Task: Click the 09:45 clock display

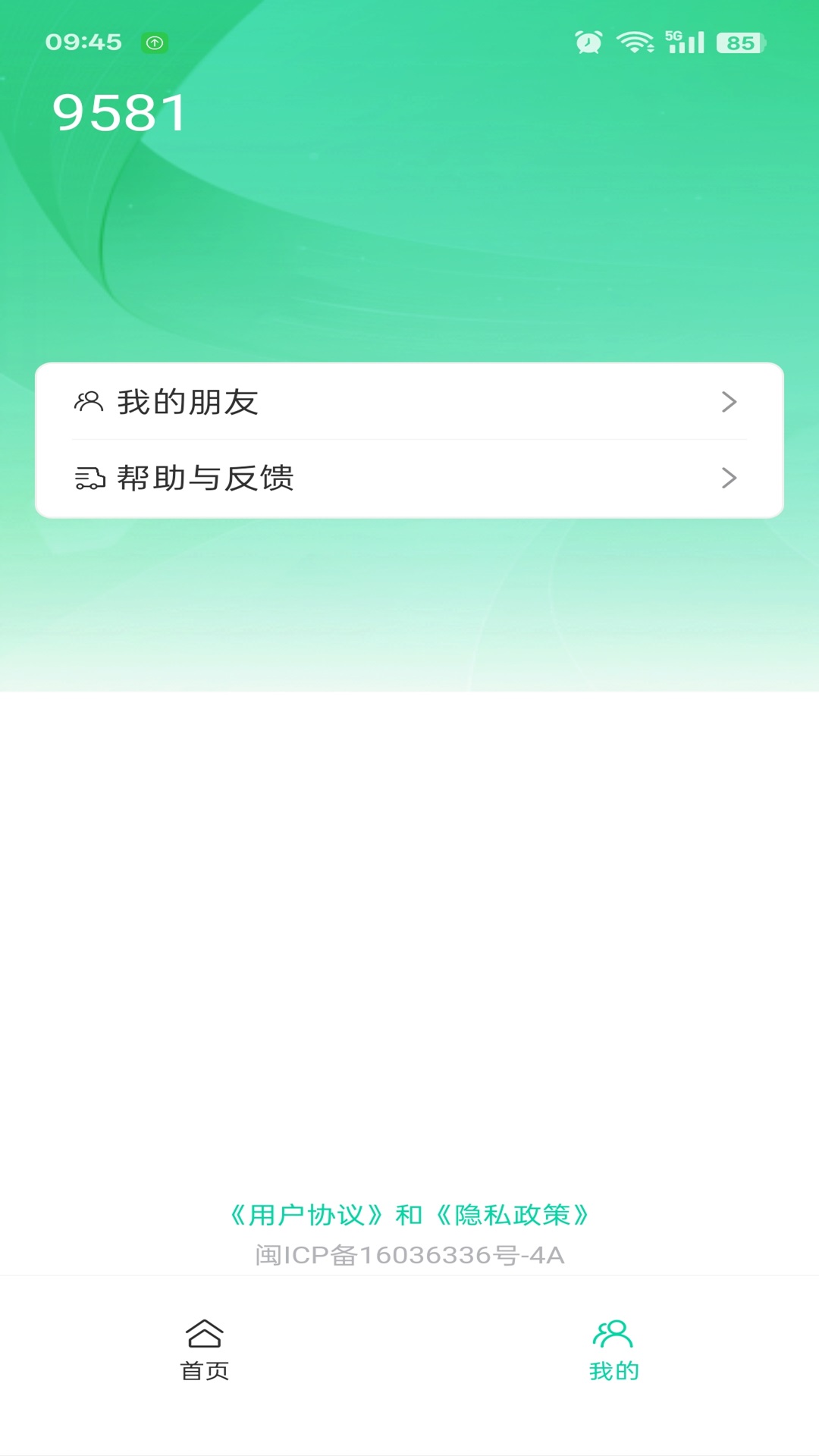Action: pyautogui.click(x=84, y=42)
